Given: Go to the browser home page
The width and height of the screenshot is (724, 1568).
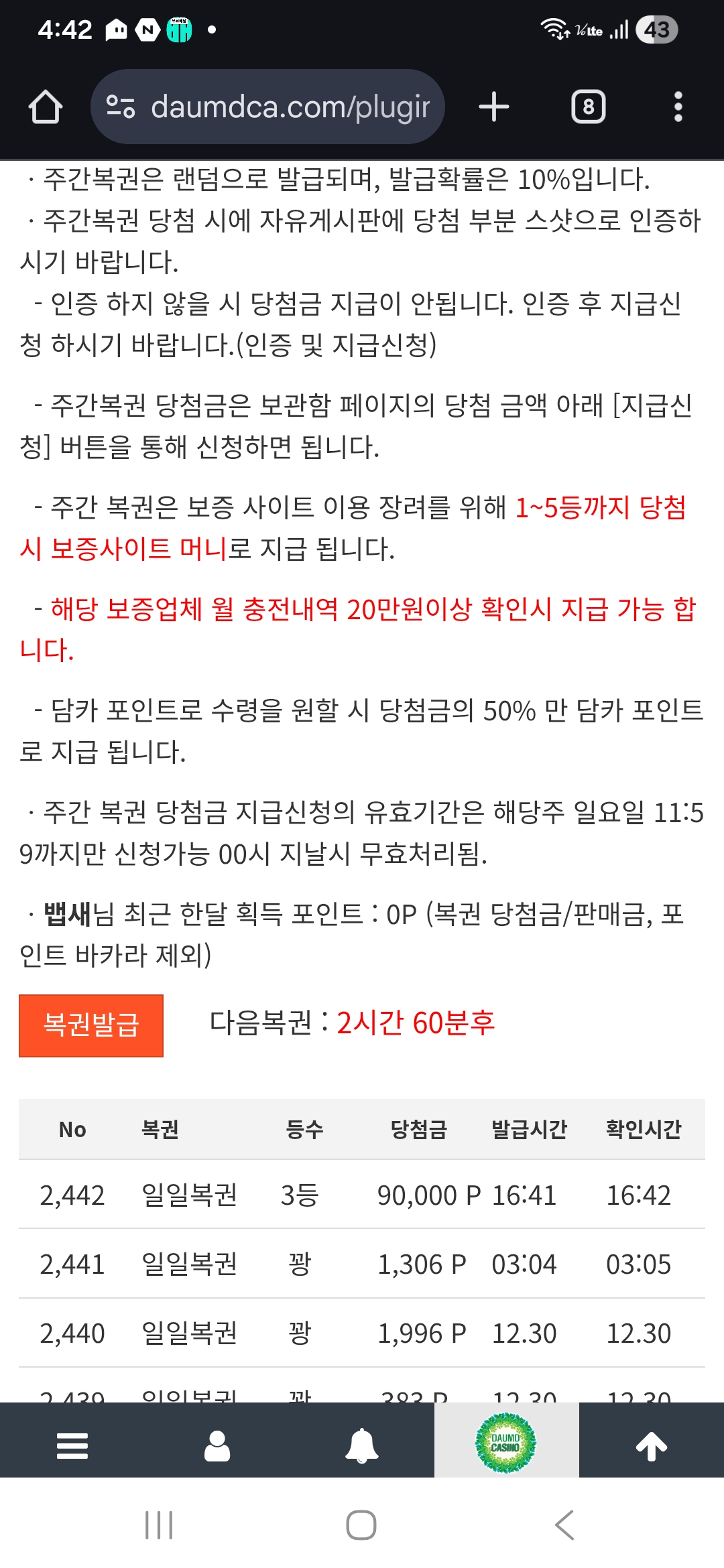Looking at the screenshot, I should (x=46, y=107).
